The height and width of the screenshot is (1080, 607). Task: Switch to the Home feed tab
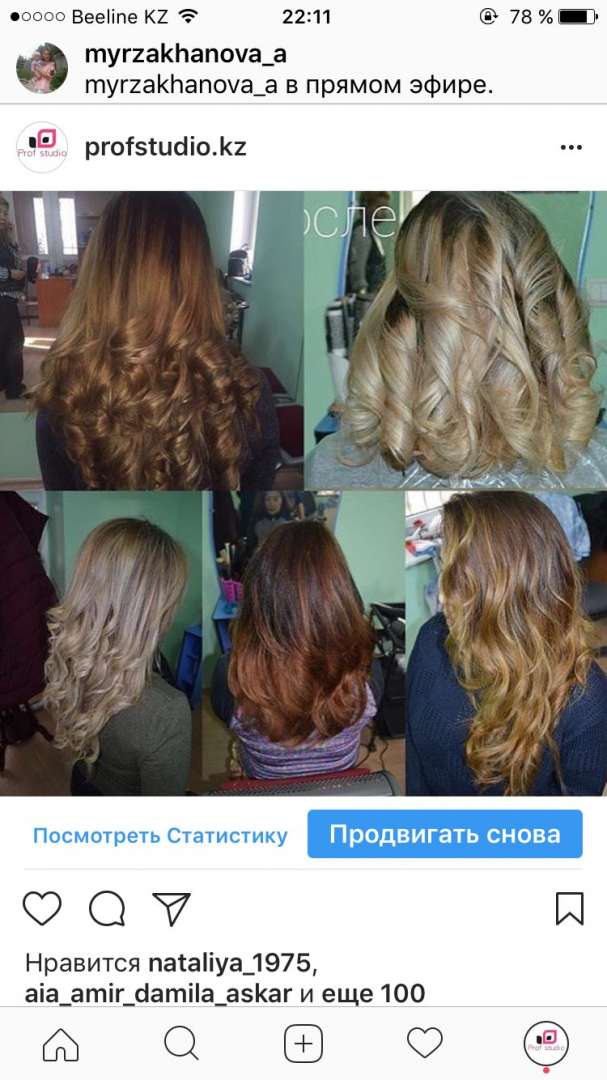[x=61, y=1045]
